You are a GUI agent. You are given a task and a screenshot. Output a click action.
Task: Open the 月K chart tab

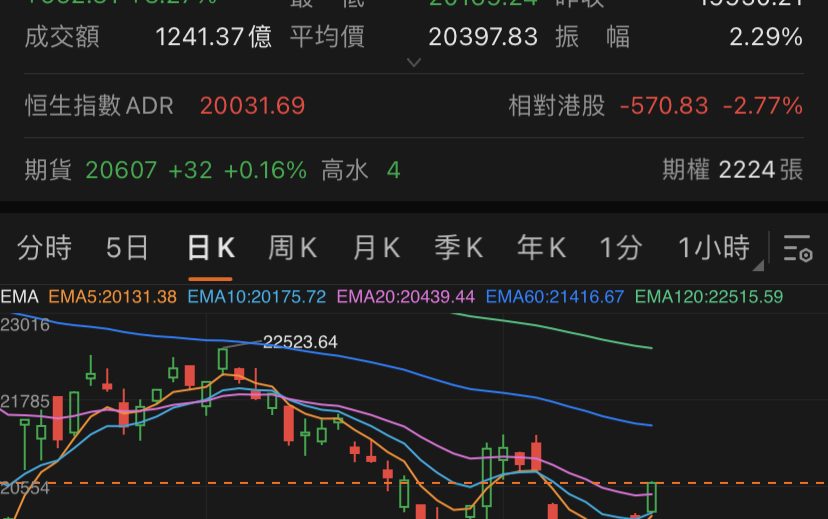tap(376, 248)
